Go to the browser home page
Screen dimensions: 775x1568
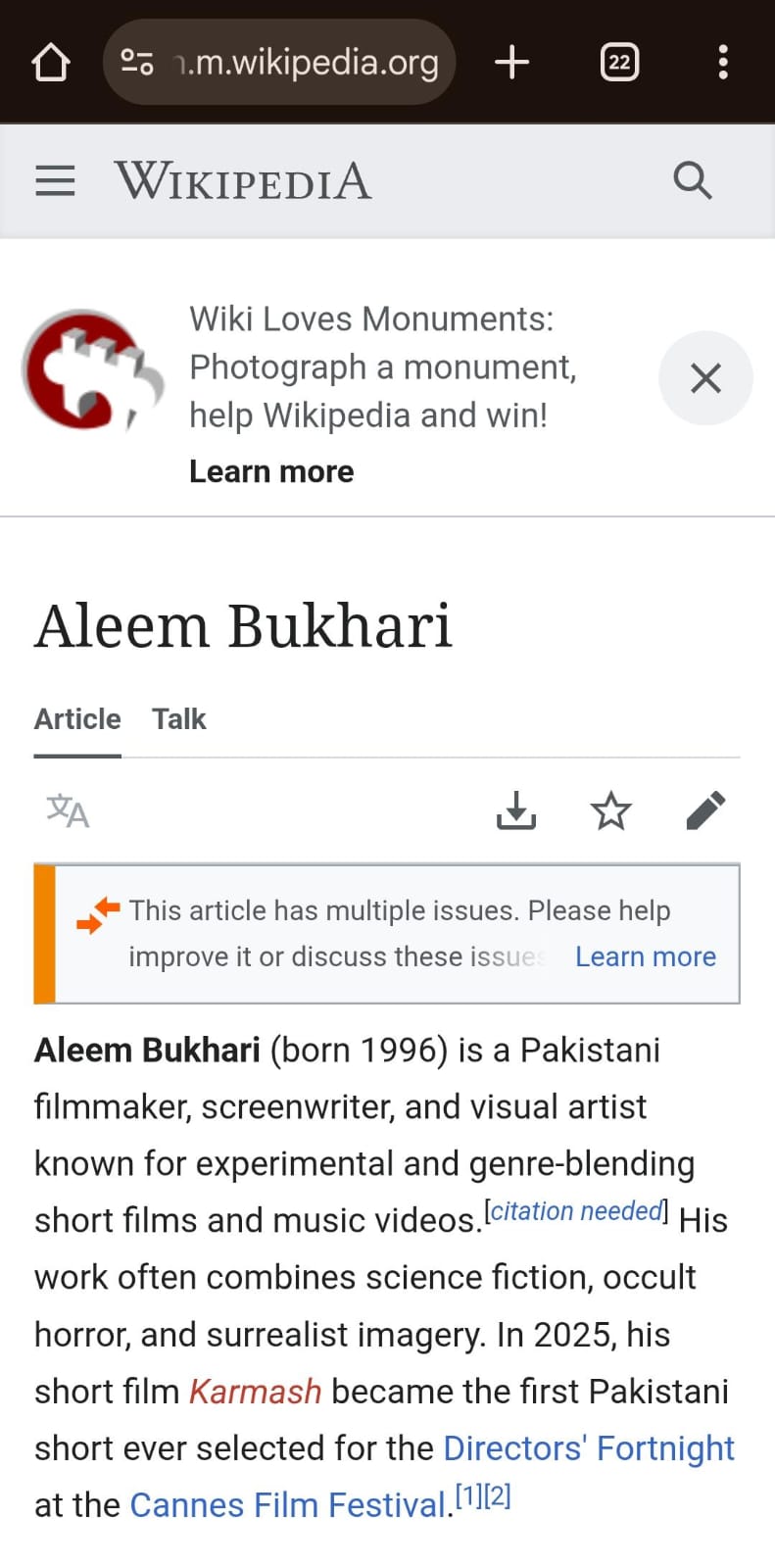[51, 63]
